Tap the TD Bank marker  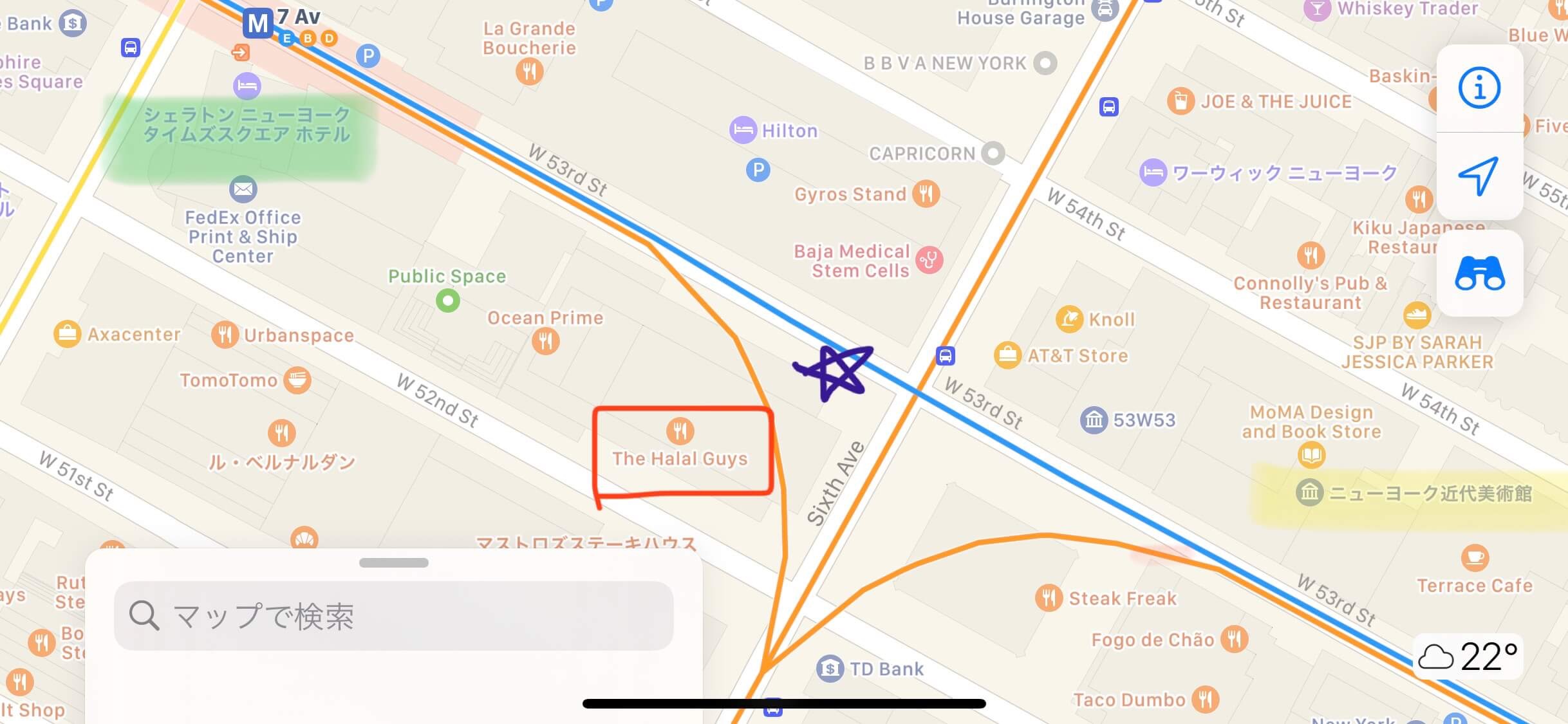tap(830, 669)
